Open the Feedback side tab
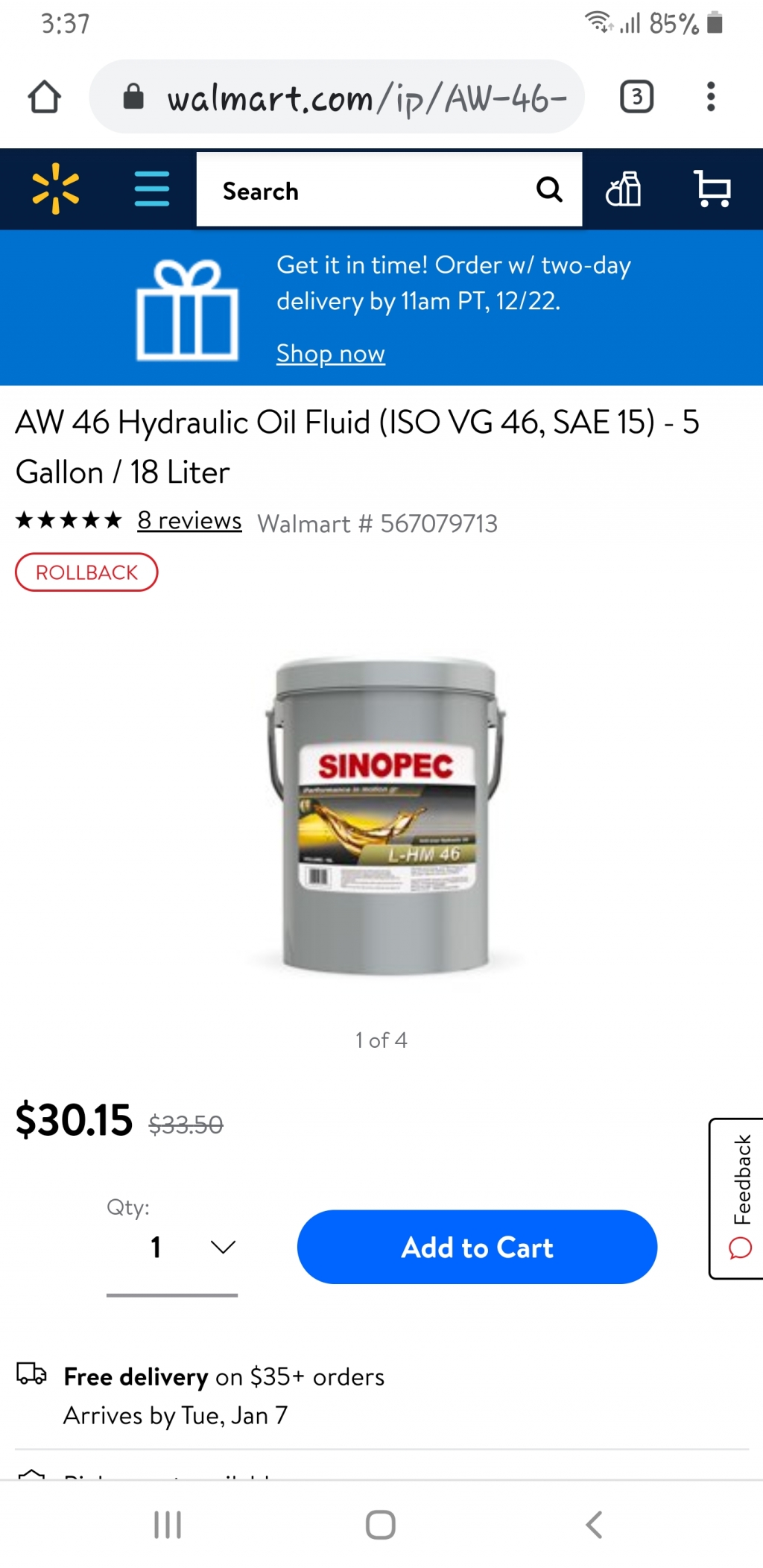The width and height of the screenshot is (763, 1568). (x=736, y=1198)
